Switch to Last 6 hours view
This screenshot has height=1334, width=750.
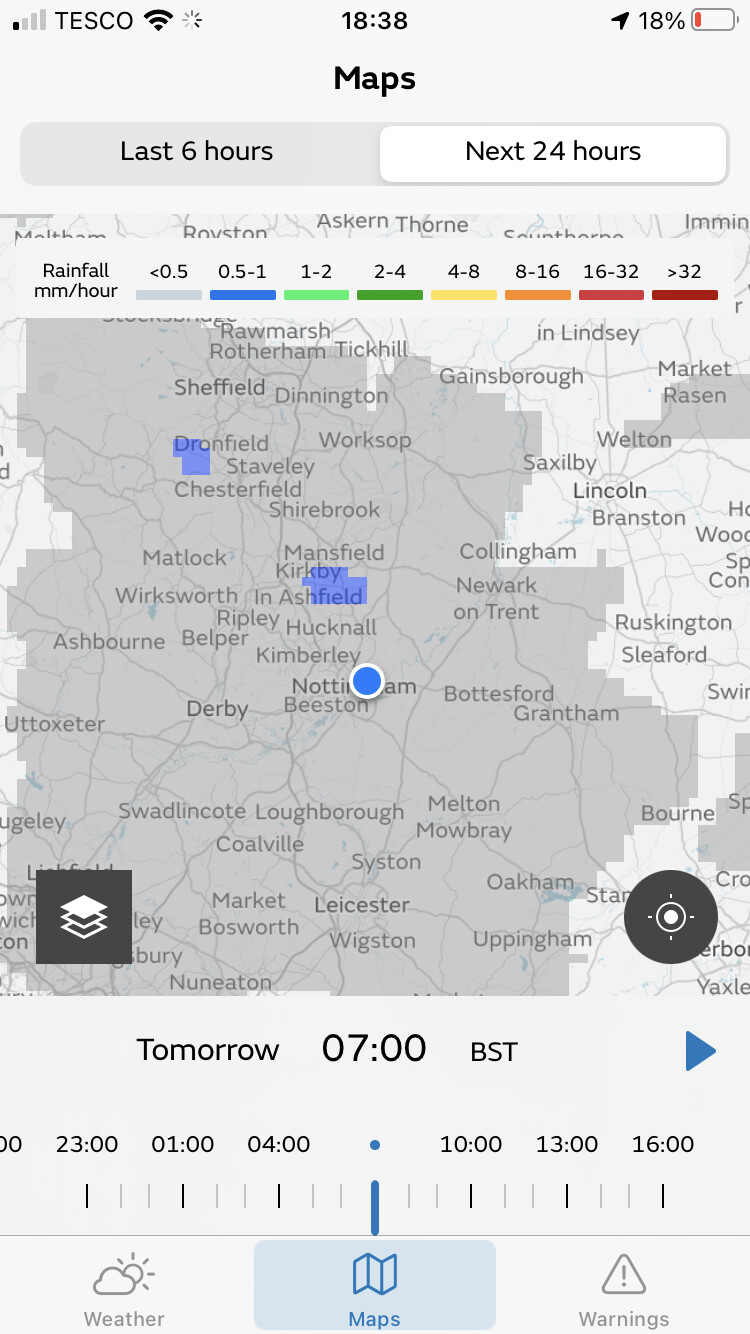coord(197,152)
